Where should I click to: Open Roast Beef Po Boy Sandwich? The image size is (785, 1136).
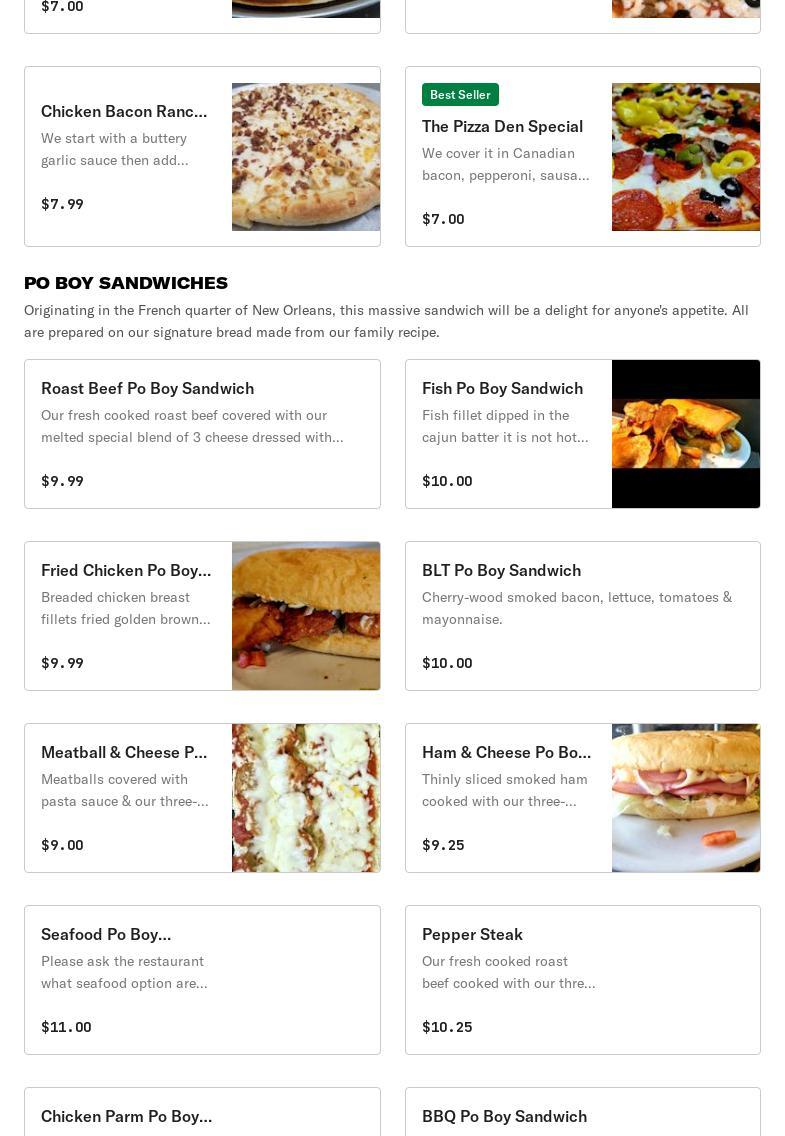click(202, 434)
